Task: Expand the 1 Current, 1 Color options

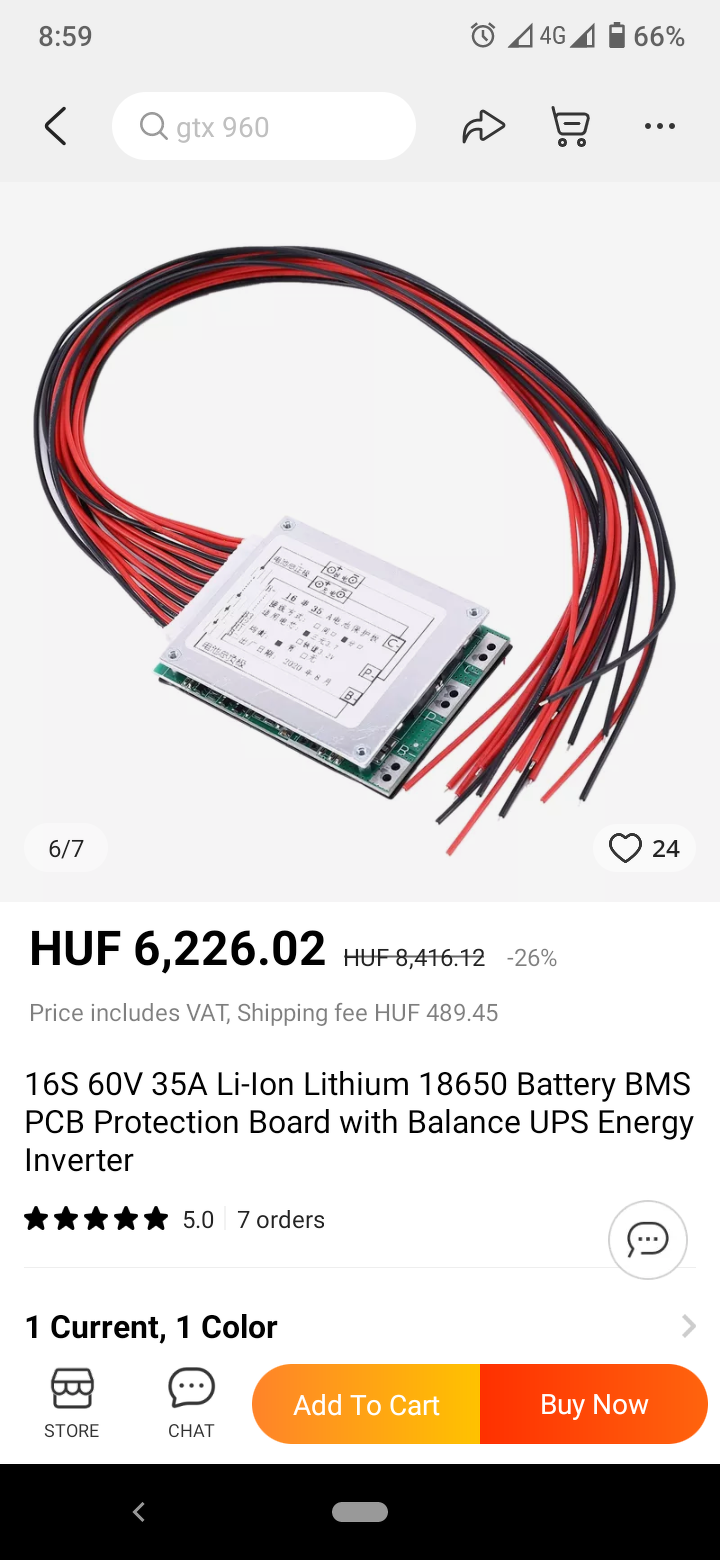Action: click(x=360, y=1326)
